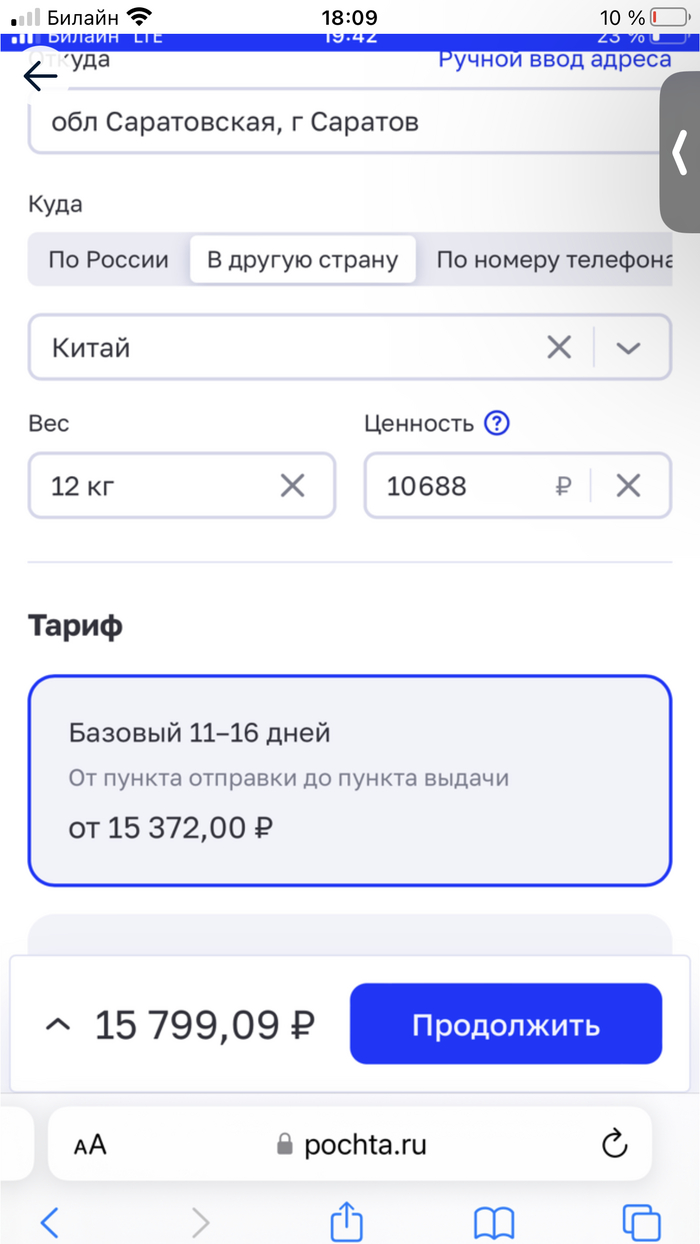The width and height of the screenshot is (700, 1244).
Task: Open the Ценность help question mark
Action: 496,423
